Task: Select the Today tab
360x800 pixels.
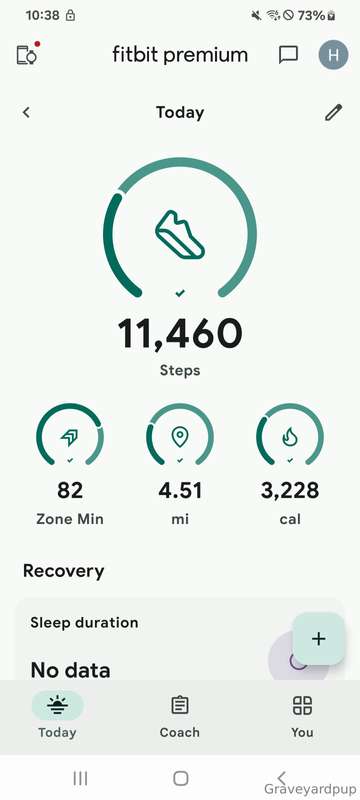Action: tap(57, 717)
